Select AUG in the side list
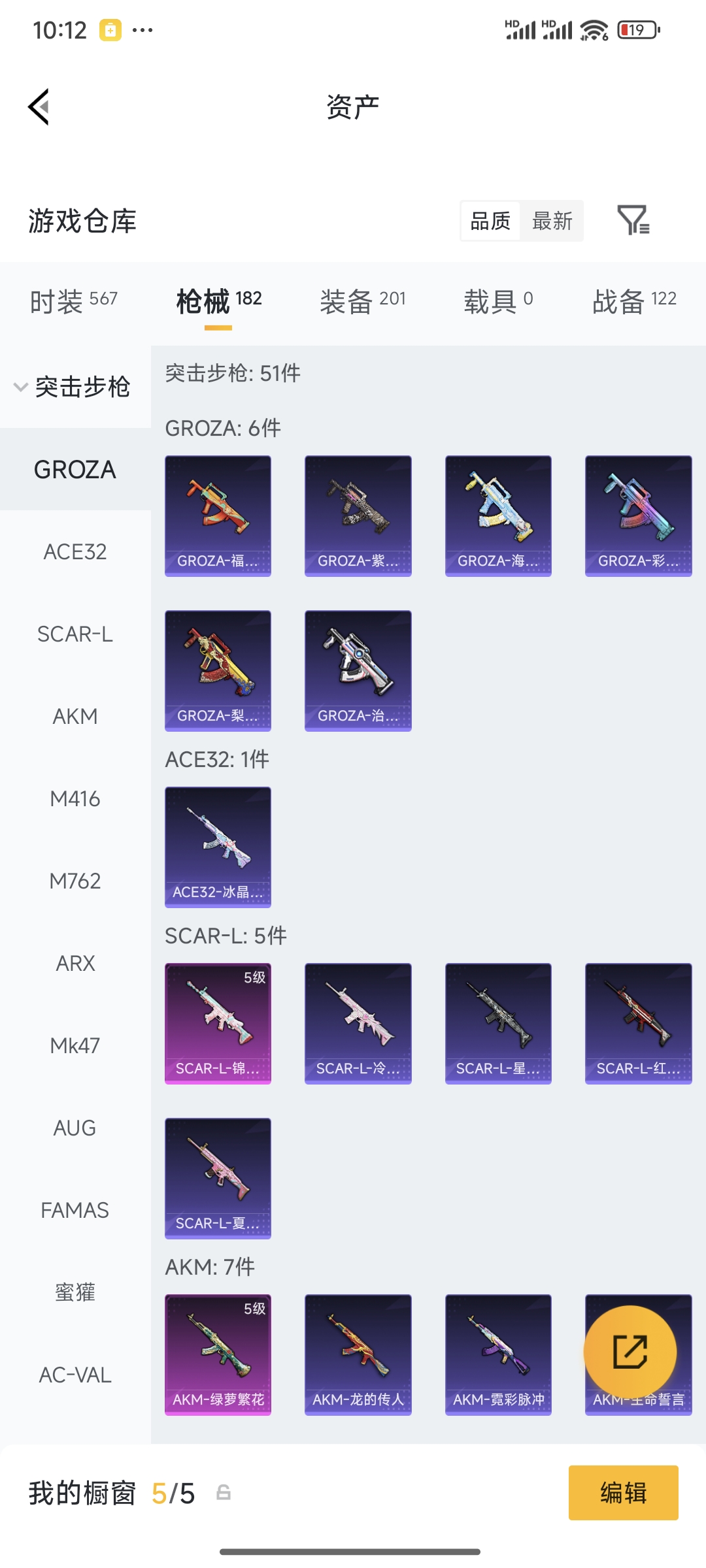Viewport: 706px width, 1568px height. click(x=75, y=1128)
